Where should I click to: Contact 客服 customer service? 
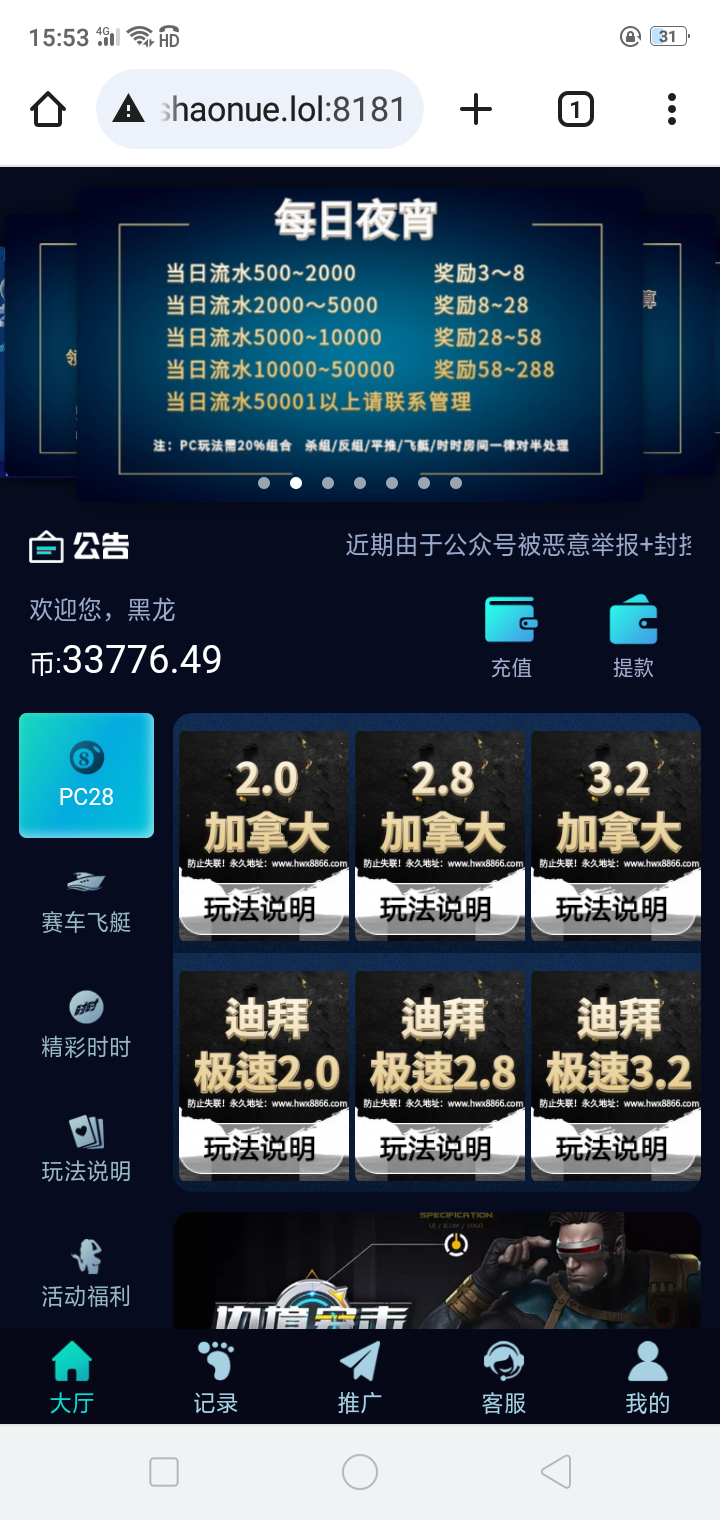[503, 1378]
